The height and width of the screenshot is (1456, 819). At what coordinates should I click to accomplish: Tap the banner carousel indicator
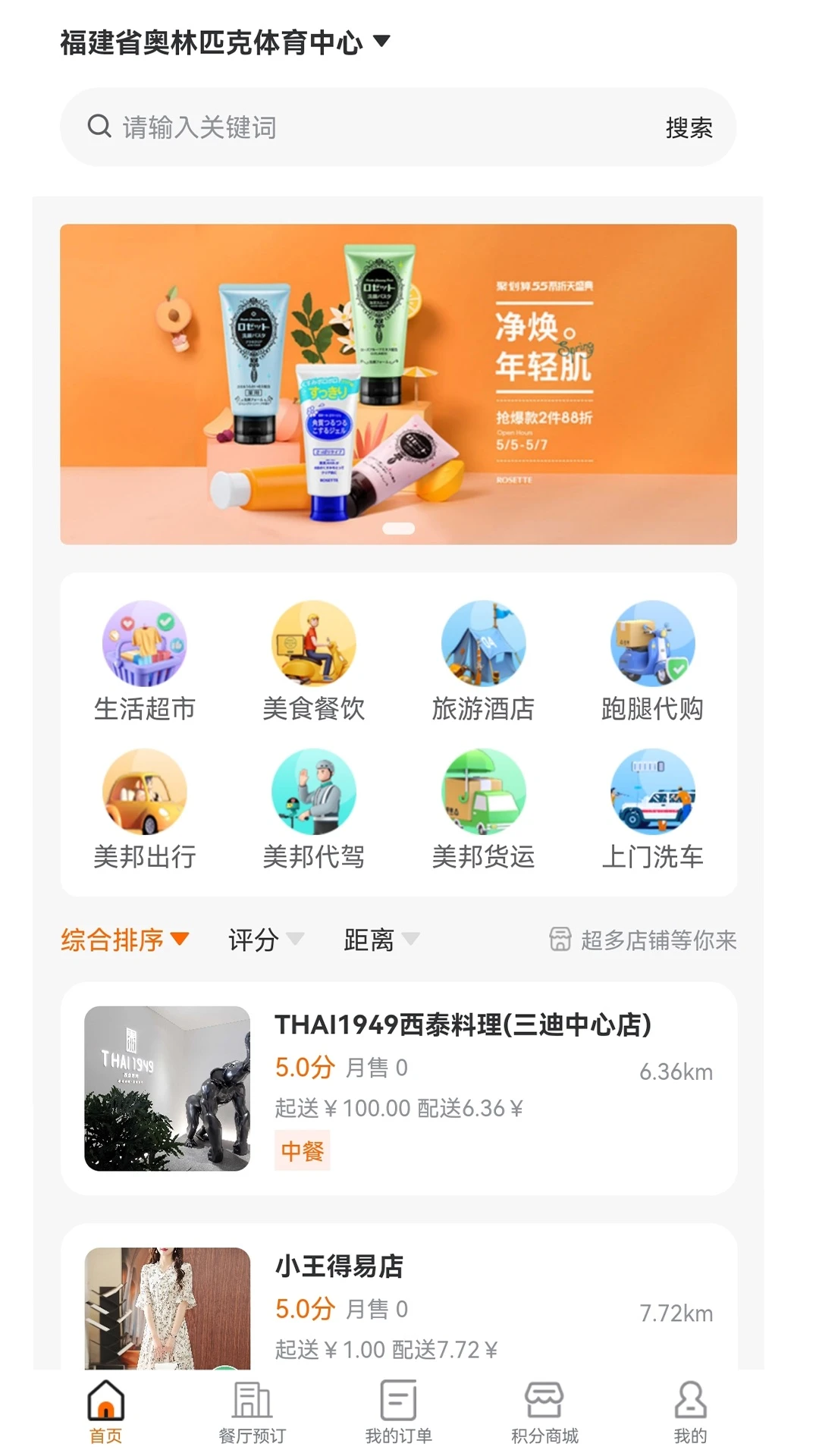coord(398,526)
